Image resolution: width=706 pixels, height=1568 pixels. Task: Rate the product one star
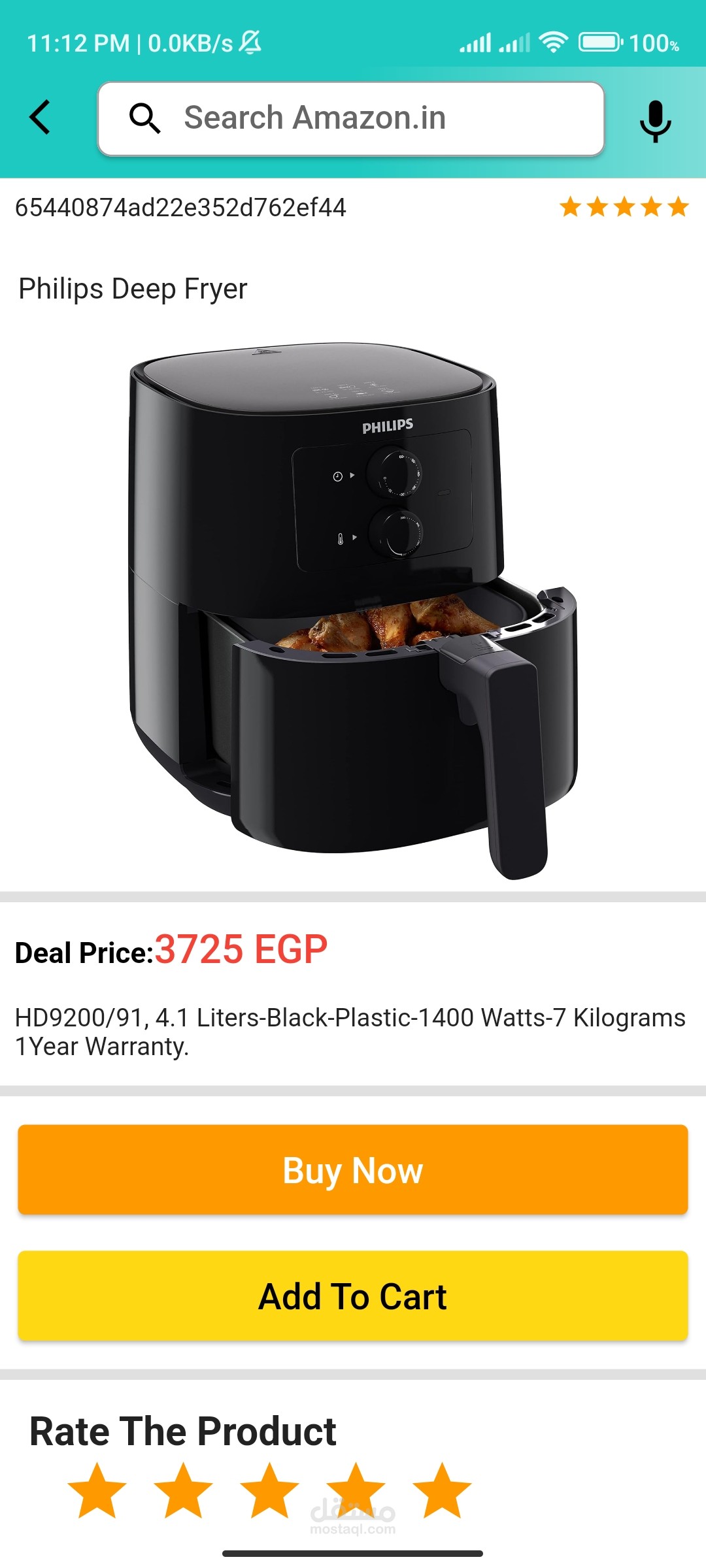97,1491
